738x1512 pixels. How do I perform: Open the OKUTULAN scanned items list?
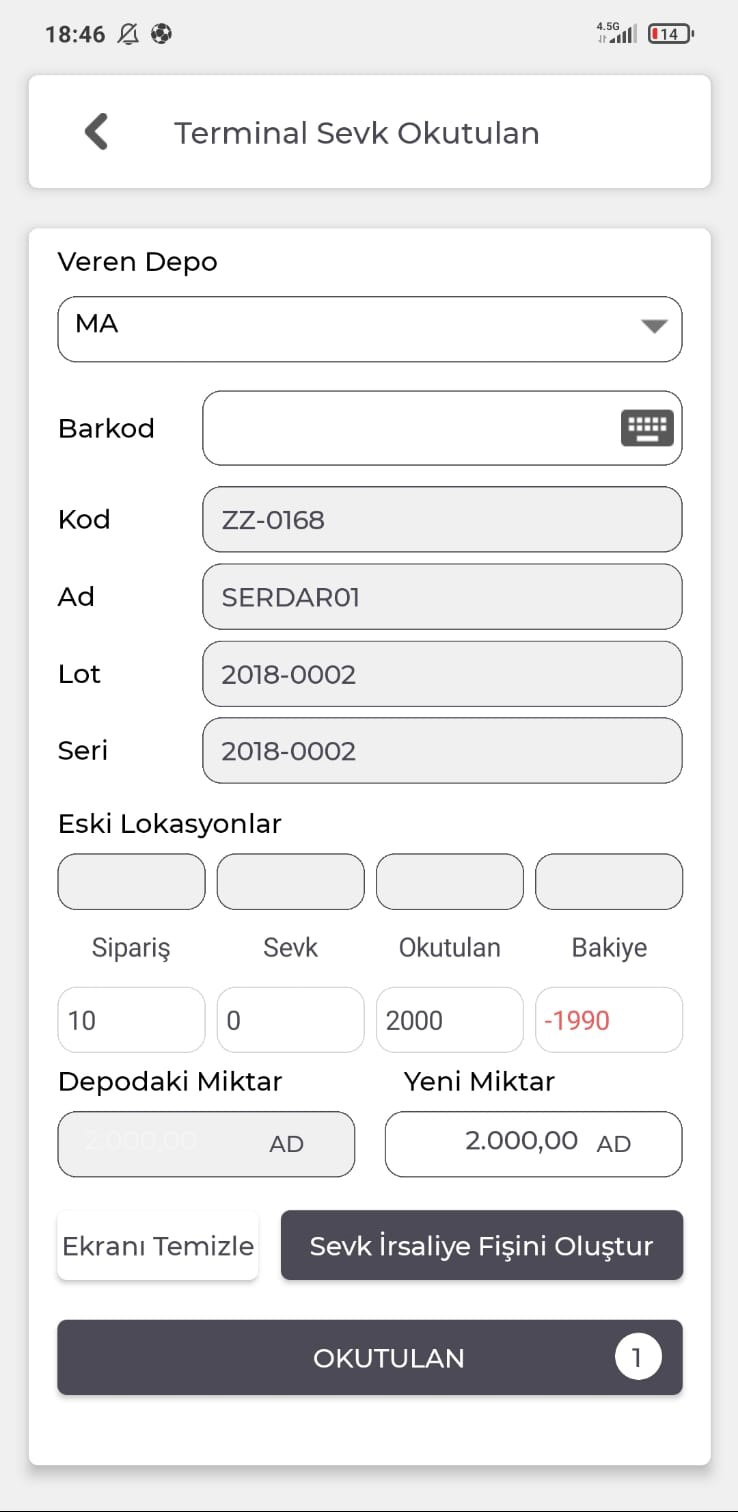pos(370,1358)
